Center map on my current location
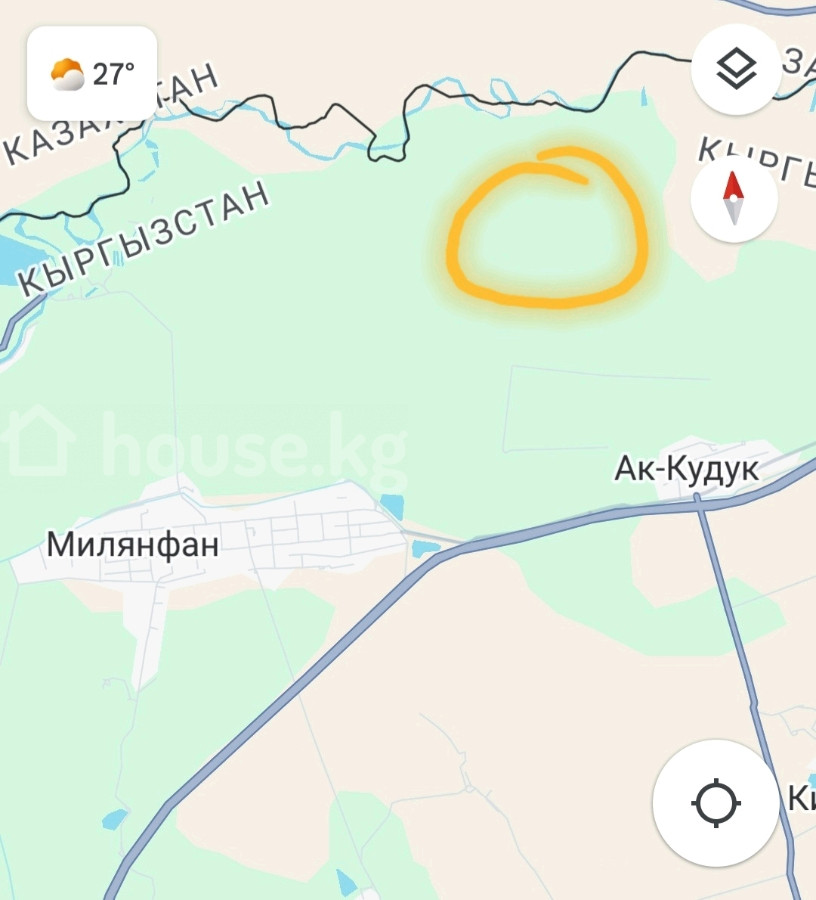816x900 pixels. (715, 802)
